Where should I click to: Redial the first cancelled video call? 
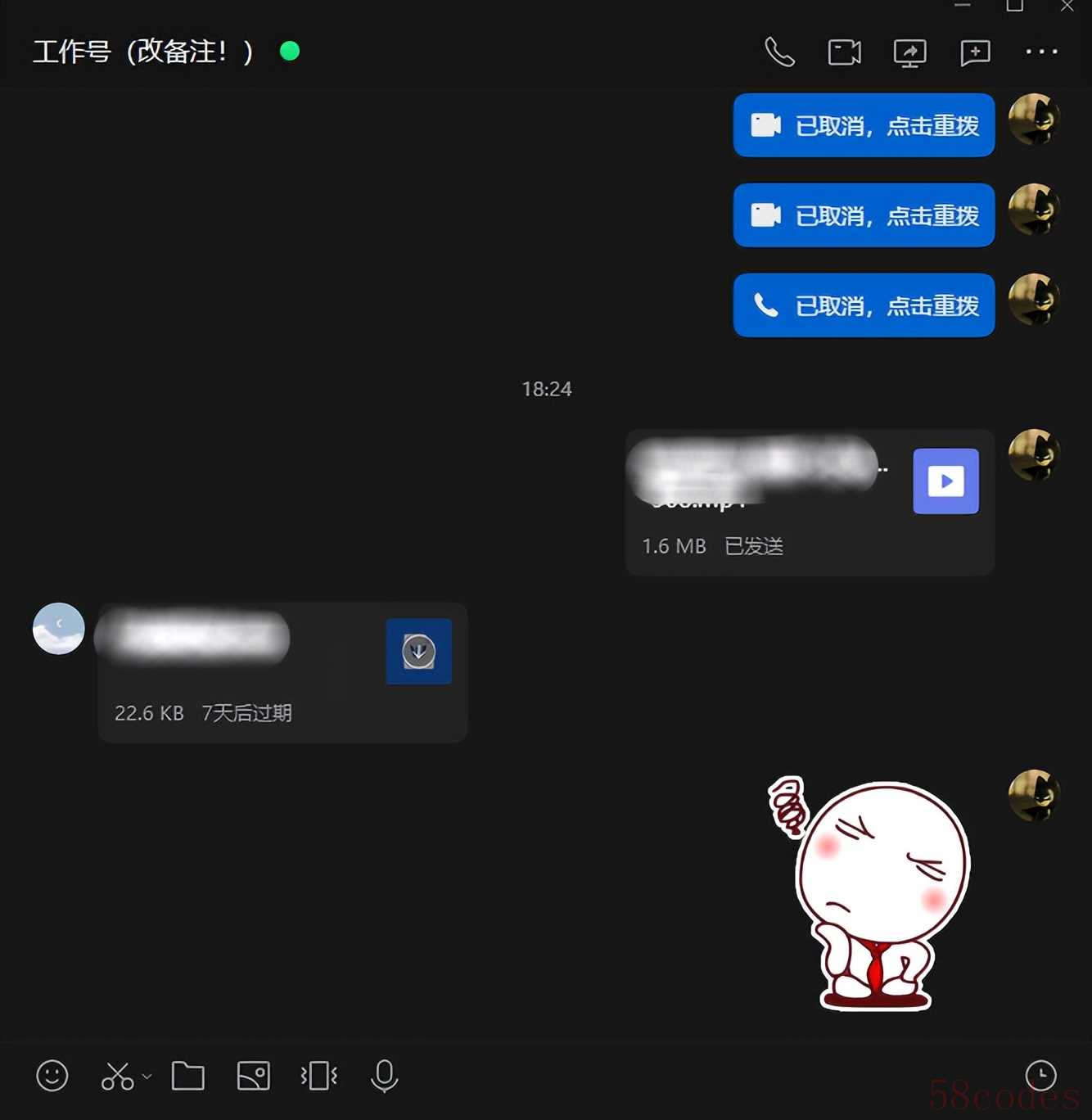click(x=864, y=125)
